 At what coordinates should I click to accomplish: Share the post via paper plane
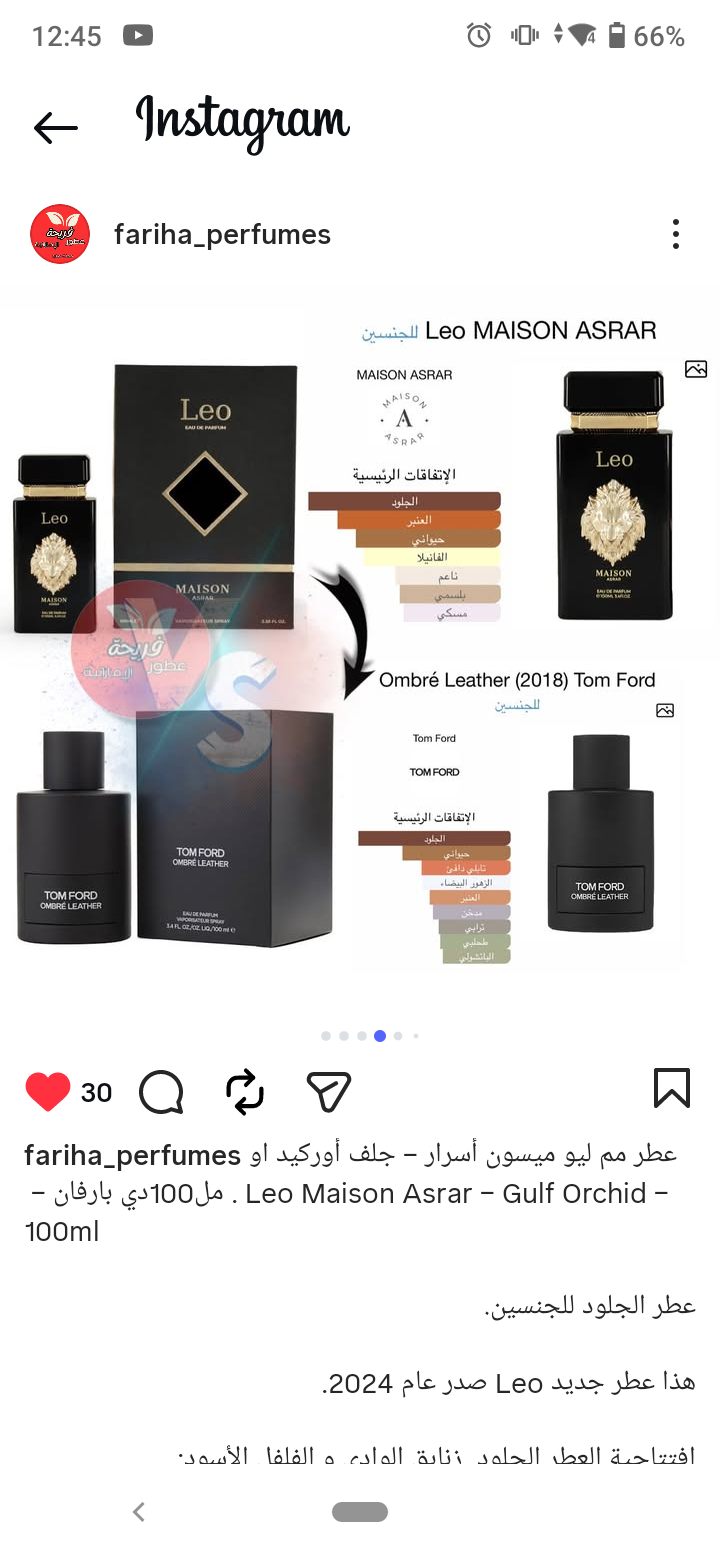tap(329, 1092)
